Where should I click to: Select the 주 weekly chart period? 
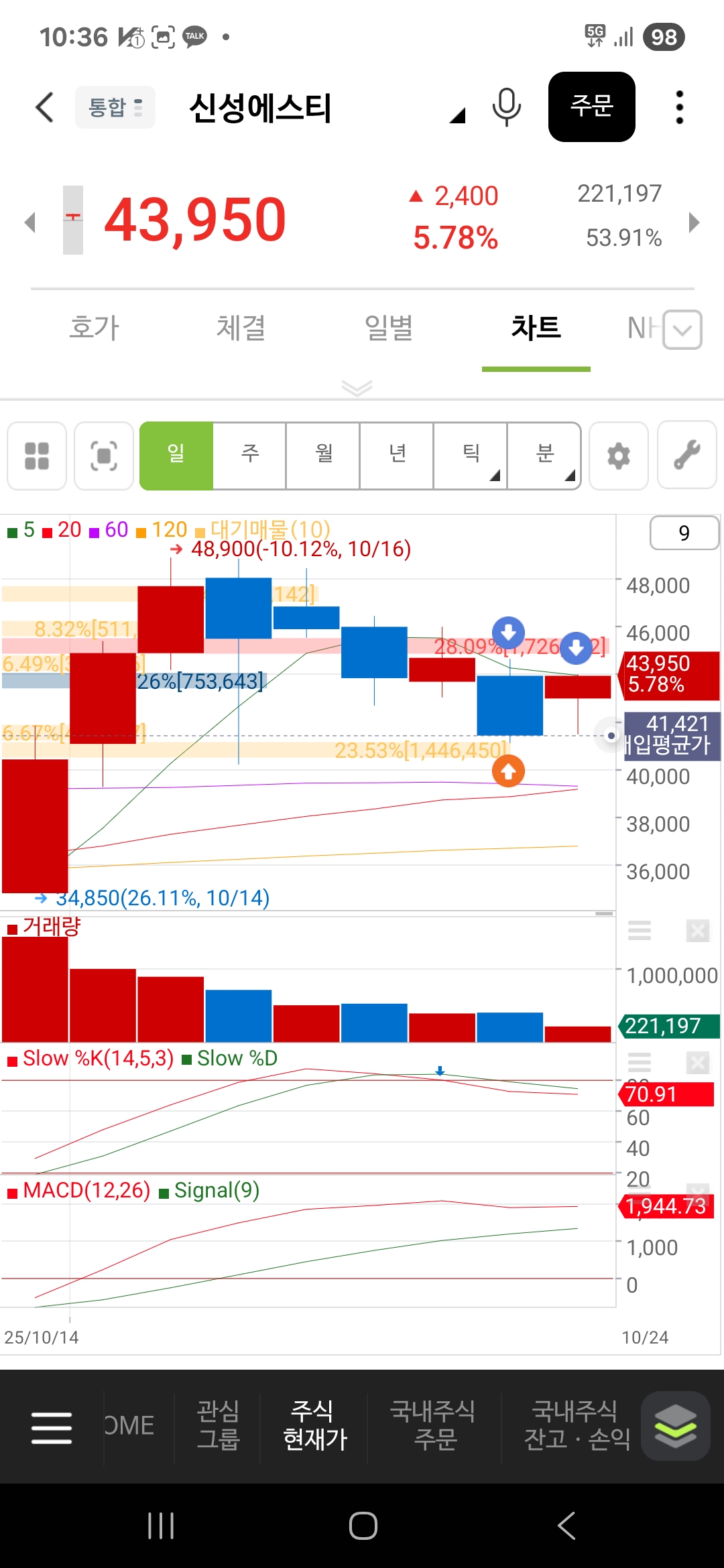(249, 456)
